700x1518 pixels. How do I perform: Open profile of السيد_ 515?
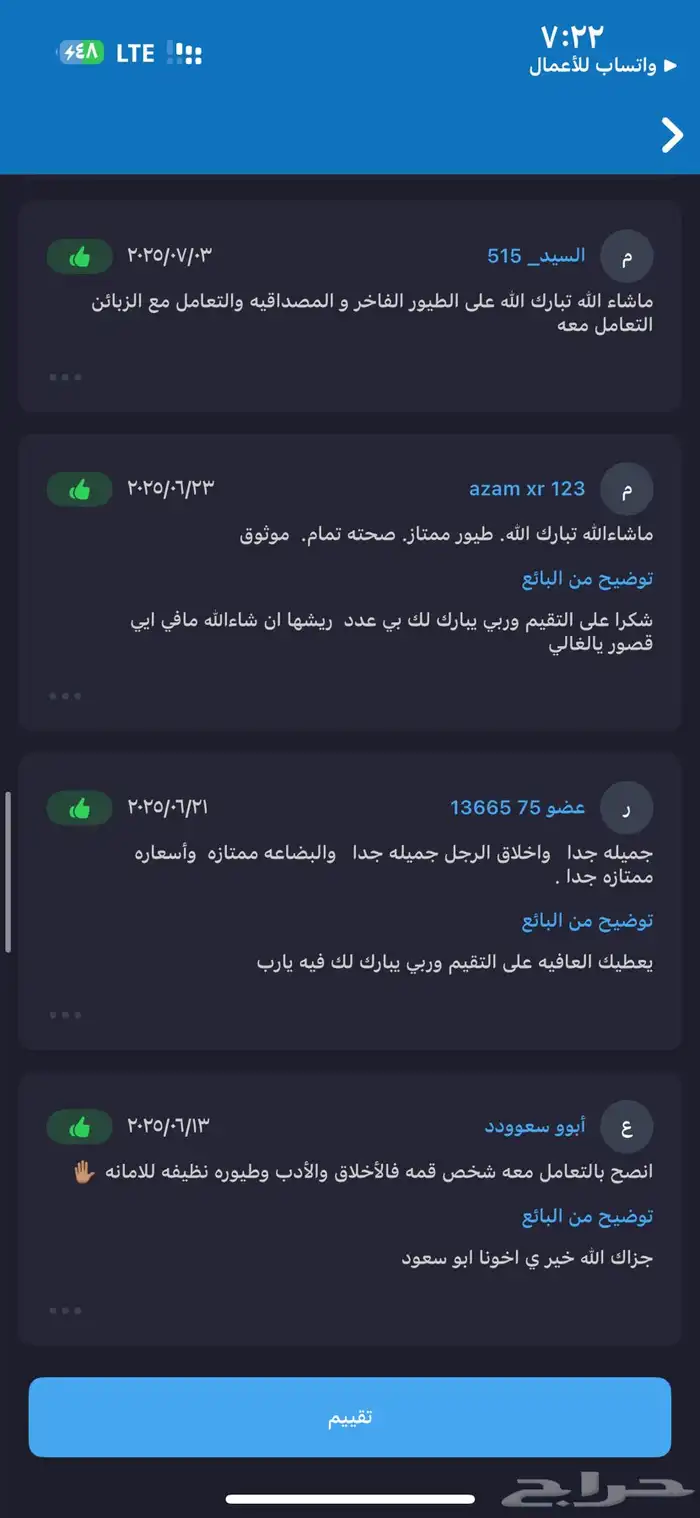point(536,256)
